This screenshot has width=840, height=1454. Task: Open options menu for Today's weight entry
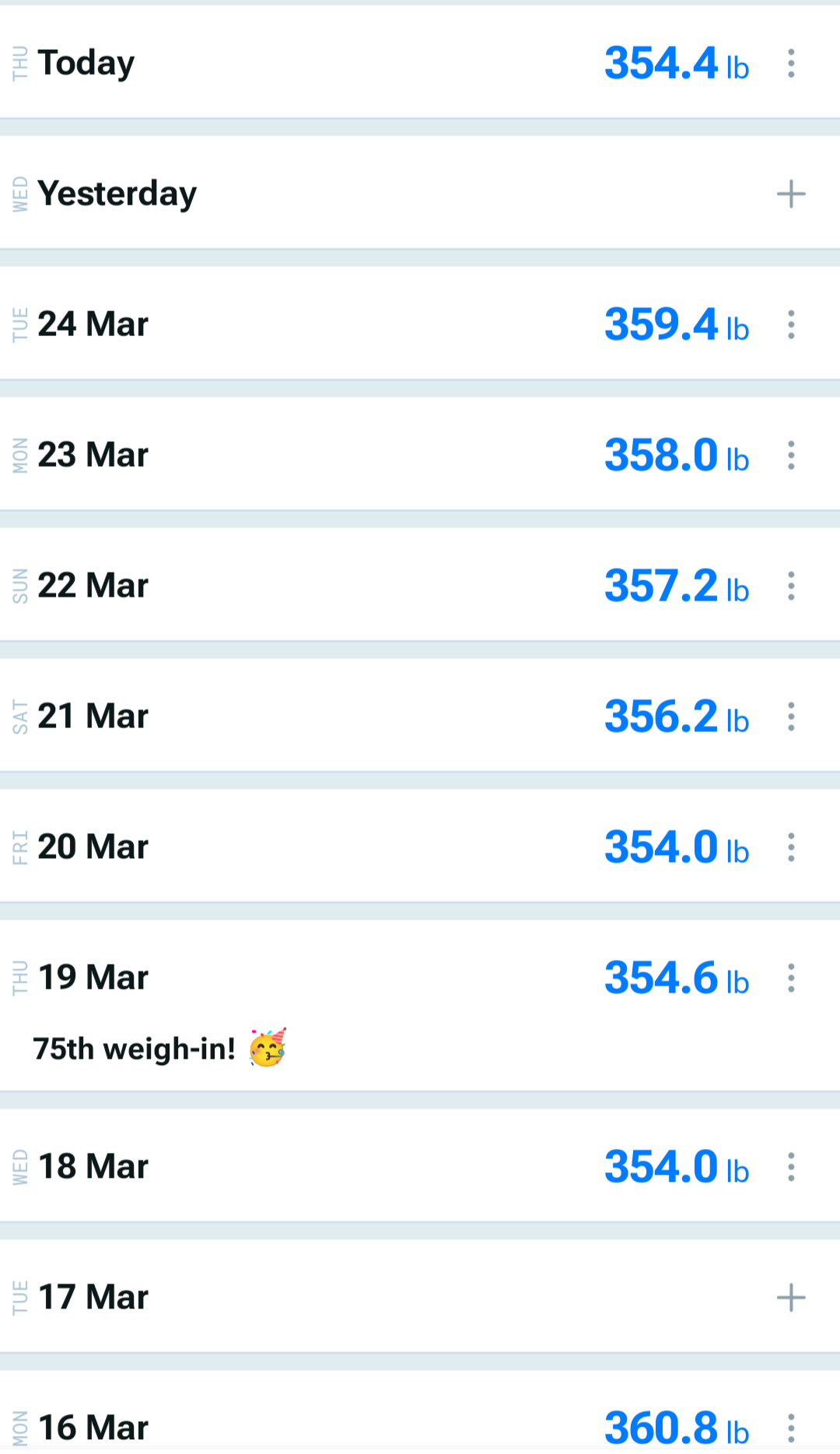(791, 63)
